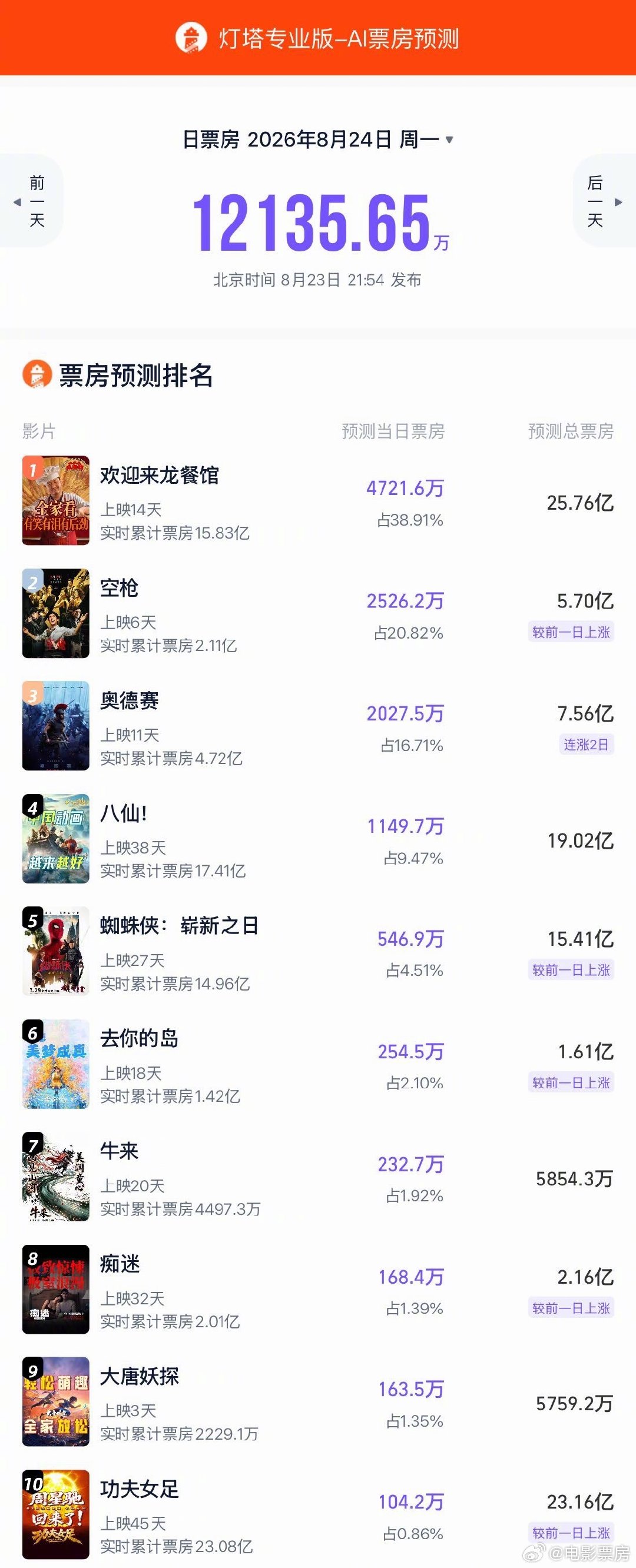View details for 八仙!
The width and height of the screenshot is (636, 1568).
click(x=318, y=839)
